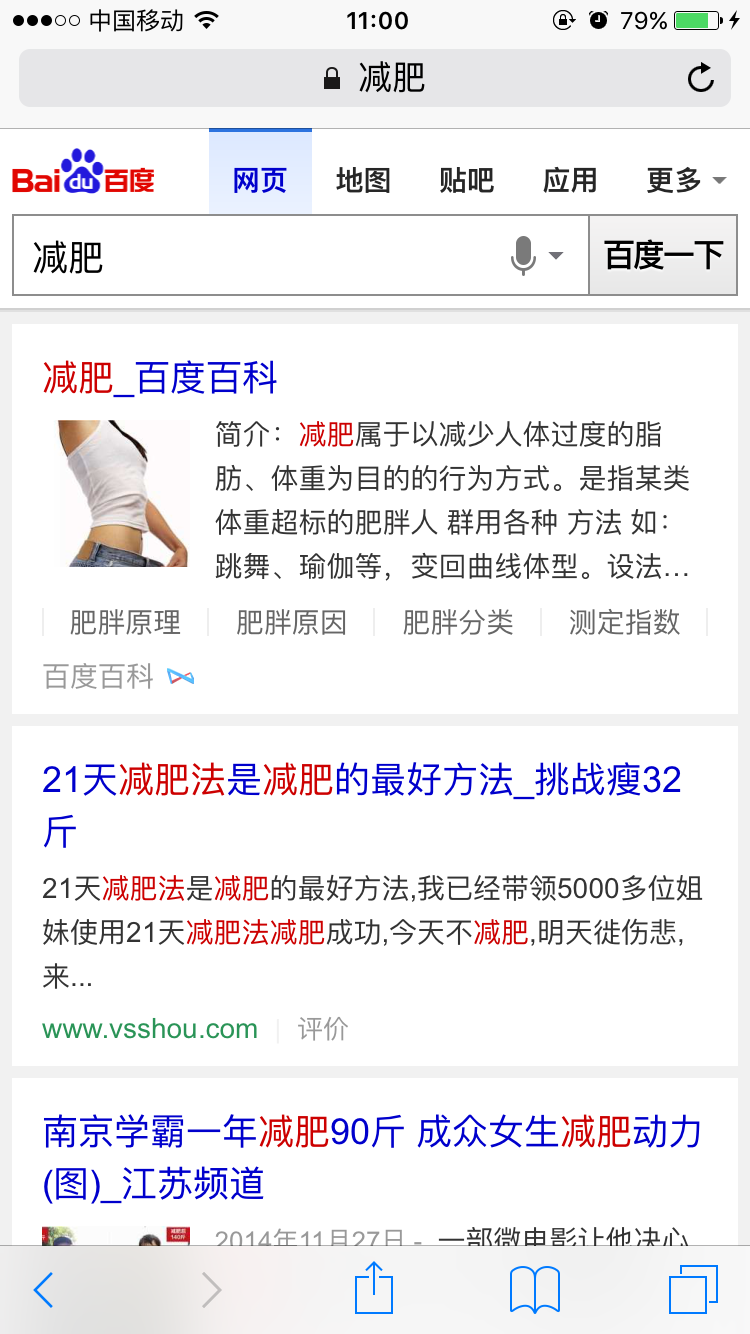This screenshot has width=750, height=1334.
Task: Jump to 测定指数 section
Action: tap(624, 623)
